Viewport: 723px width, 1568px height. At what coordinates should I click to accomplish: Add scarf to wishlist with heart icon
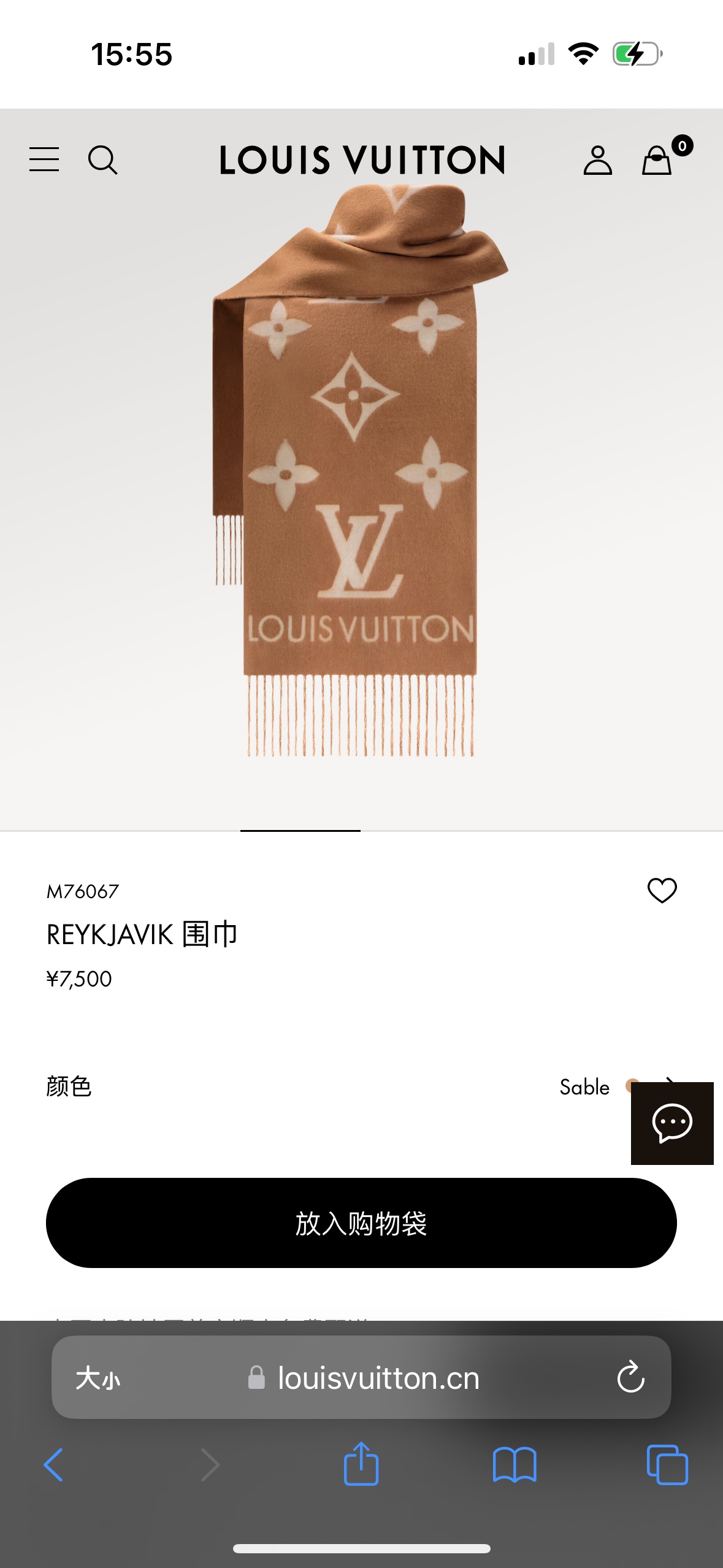[662, 890]
